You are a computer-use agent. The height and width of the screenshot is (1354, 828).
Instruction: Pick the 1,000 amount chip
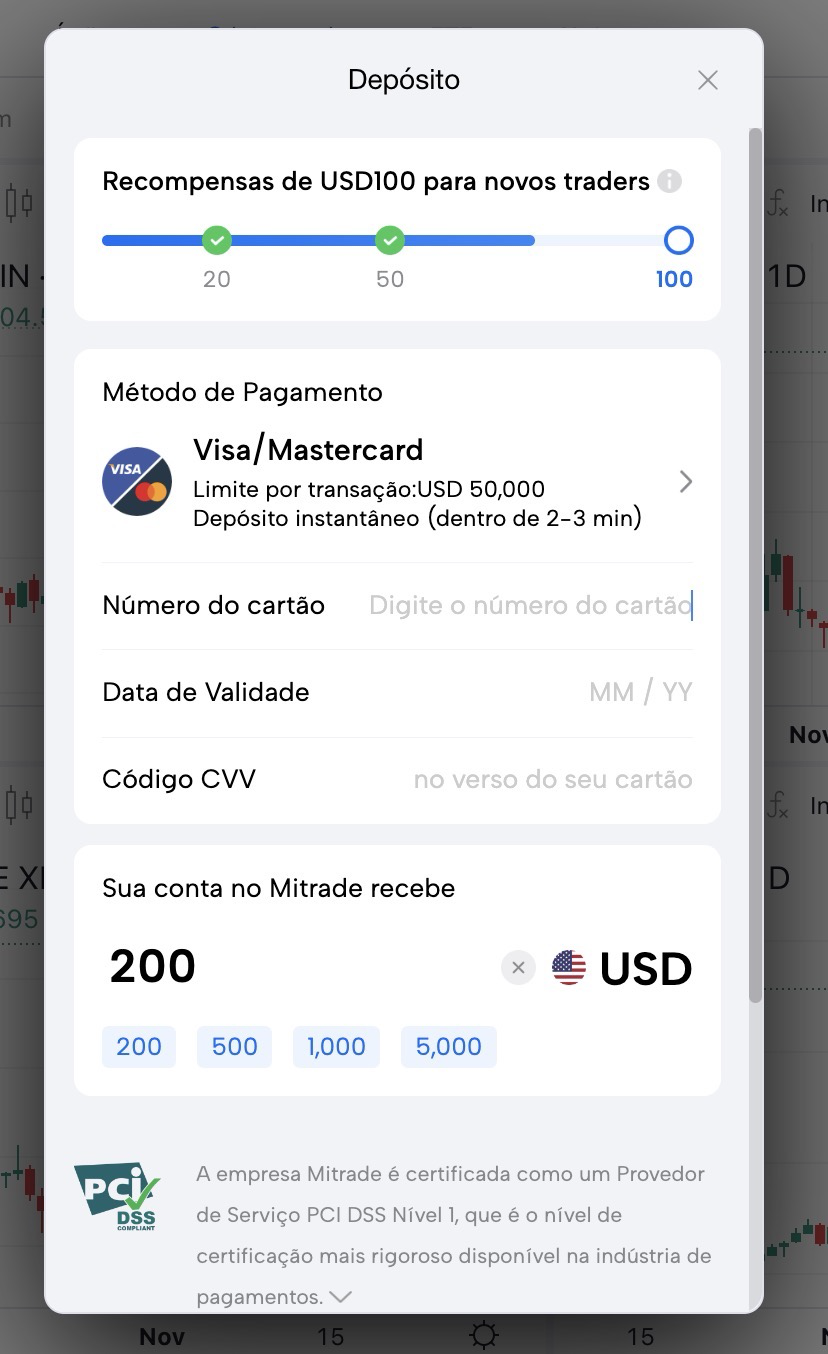tap(336, 1047)
